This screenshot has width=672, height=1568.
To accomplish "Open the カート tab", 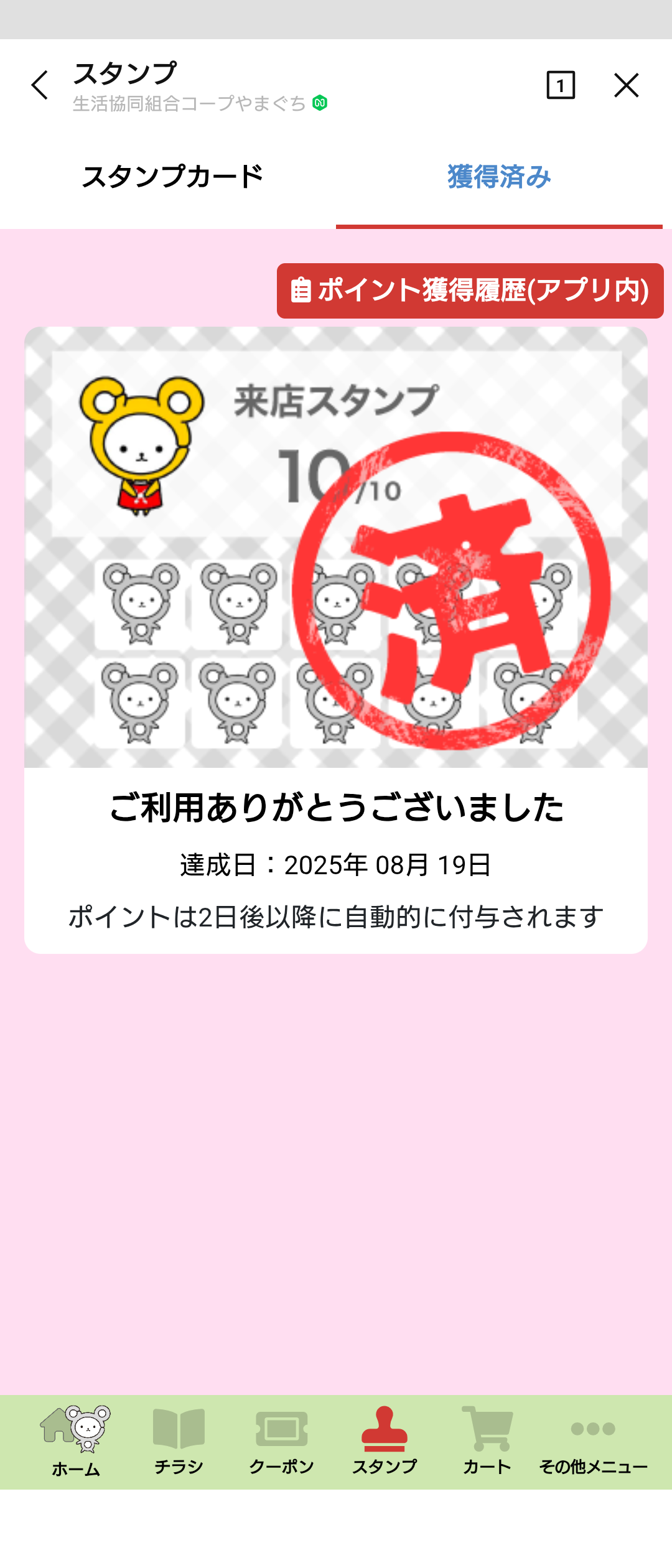I will pyautogui.click(x=487, y=1440).
